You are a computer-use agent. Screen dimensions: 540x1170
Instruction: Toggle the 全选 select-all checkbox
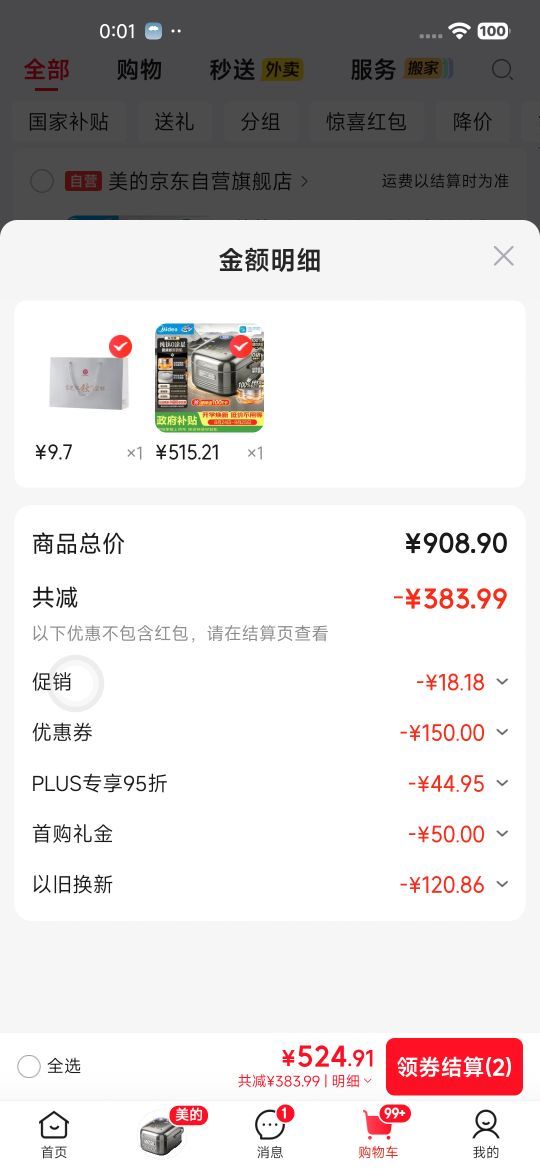28,1066
